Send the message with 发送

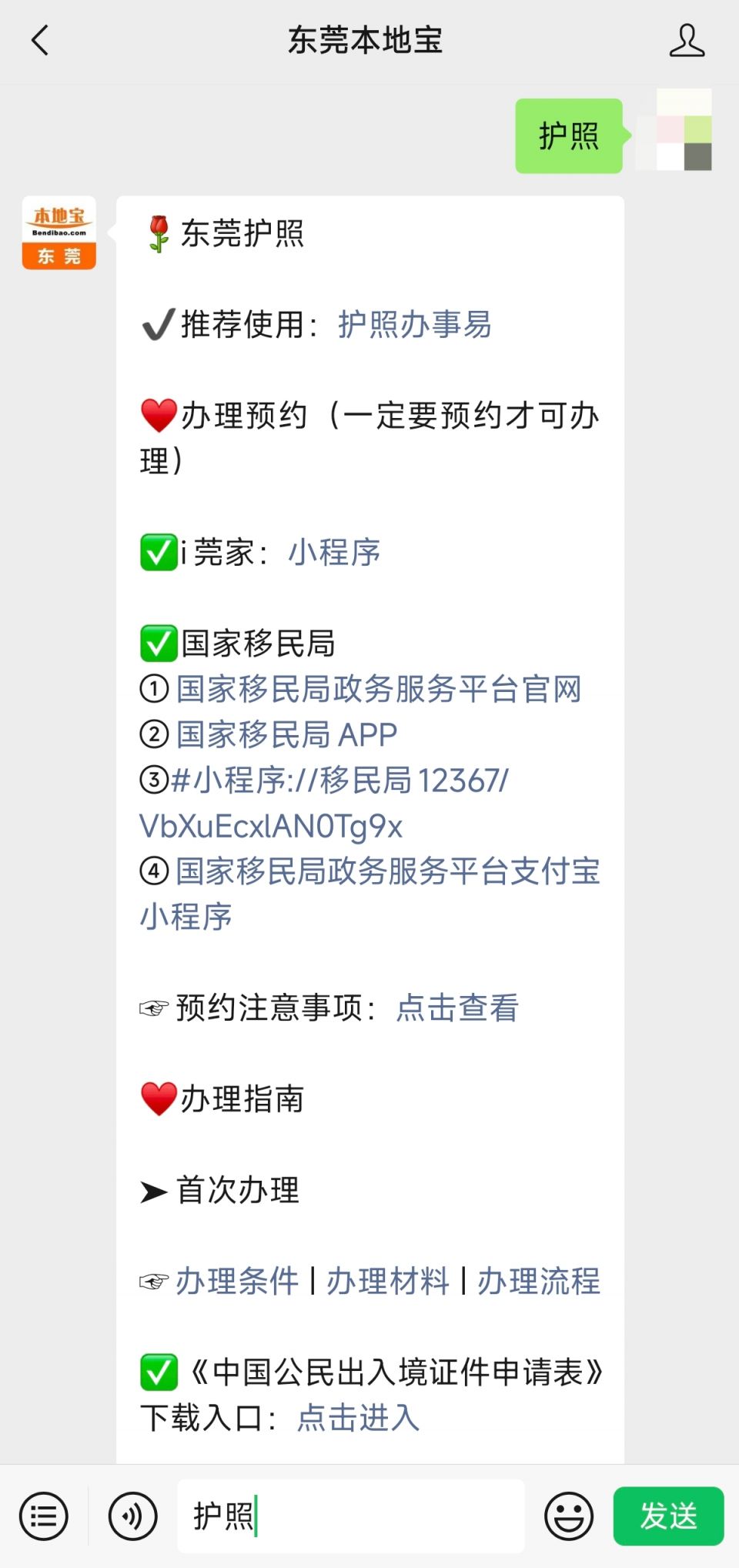coord(668,1516)
